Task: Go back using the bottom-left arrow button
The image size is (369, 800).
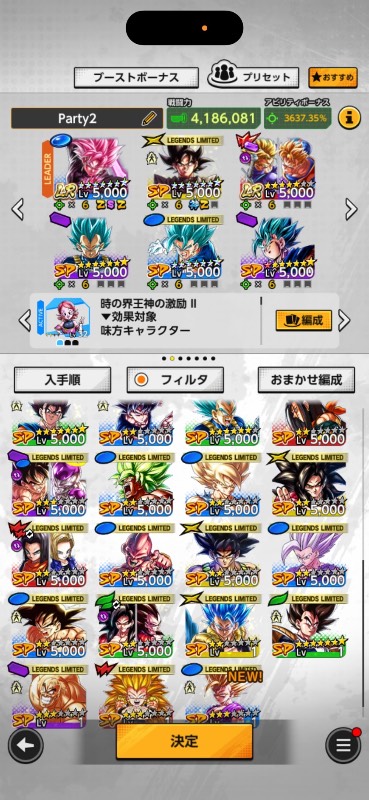Action: [x=26, y=745]
